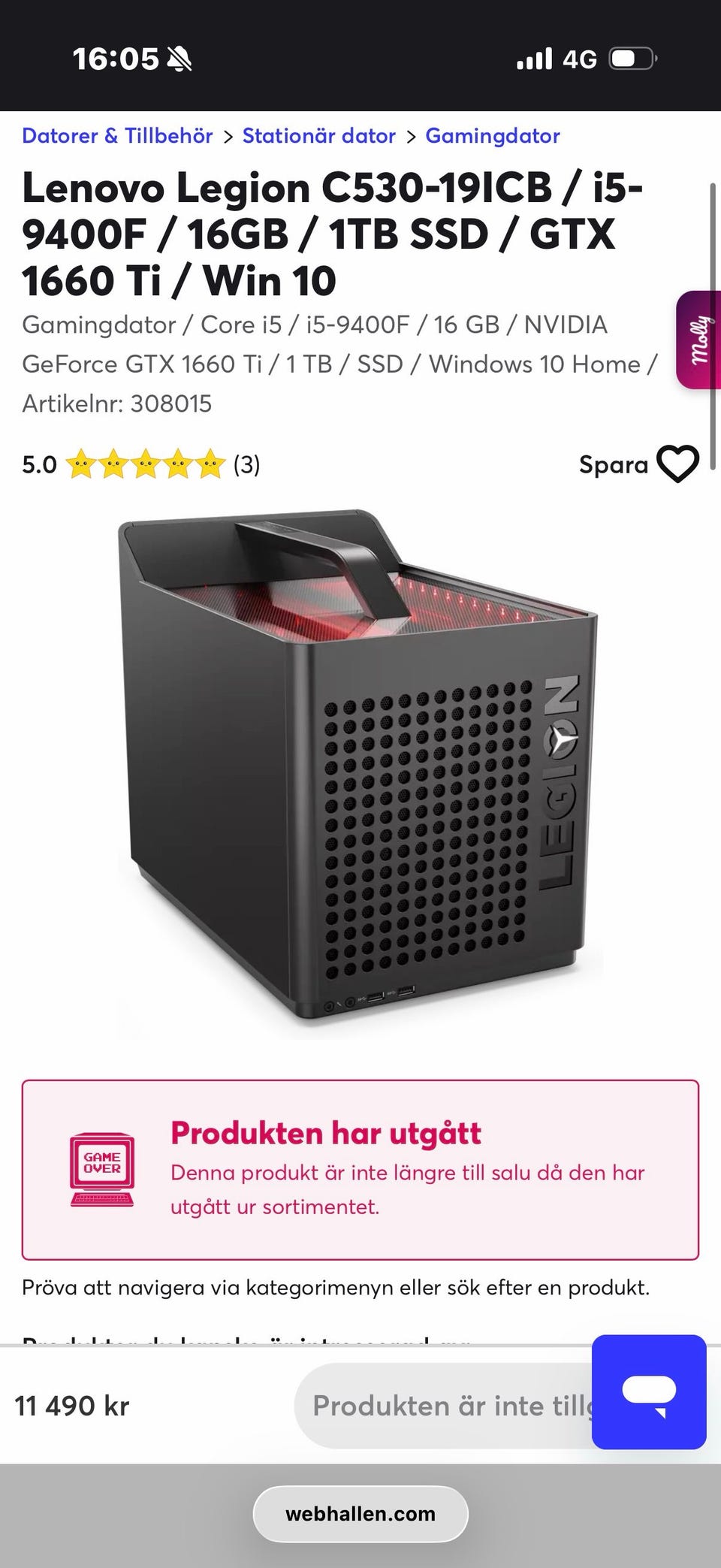View the Lenovo Legion product image
Screen dimensions: 721x1568
tap(360, 774)
